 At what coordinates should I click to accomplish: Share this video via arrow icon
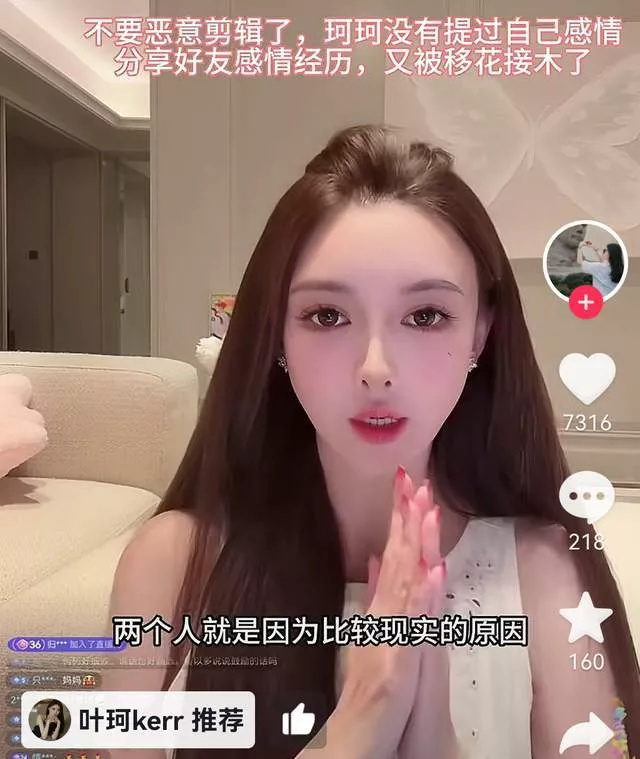[587, 732]
